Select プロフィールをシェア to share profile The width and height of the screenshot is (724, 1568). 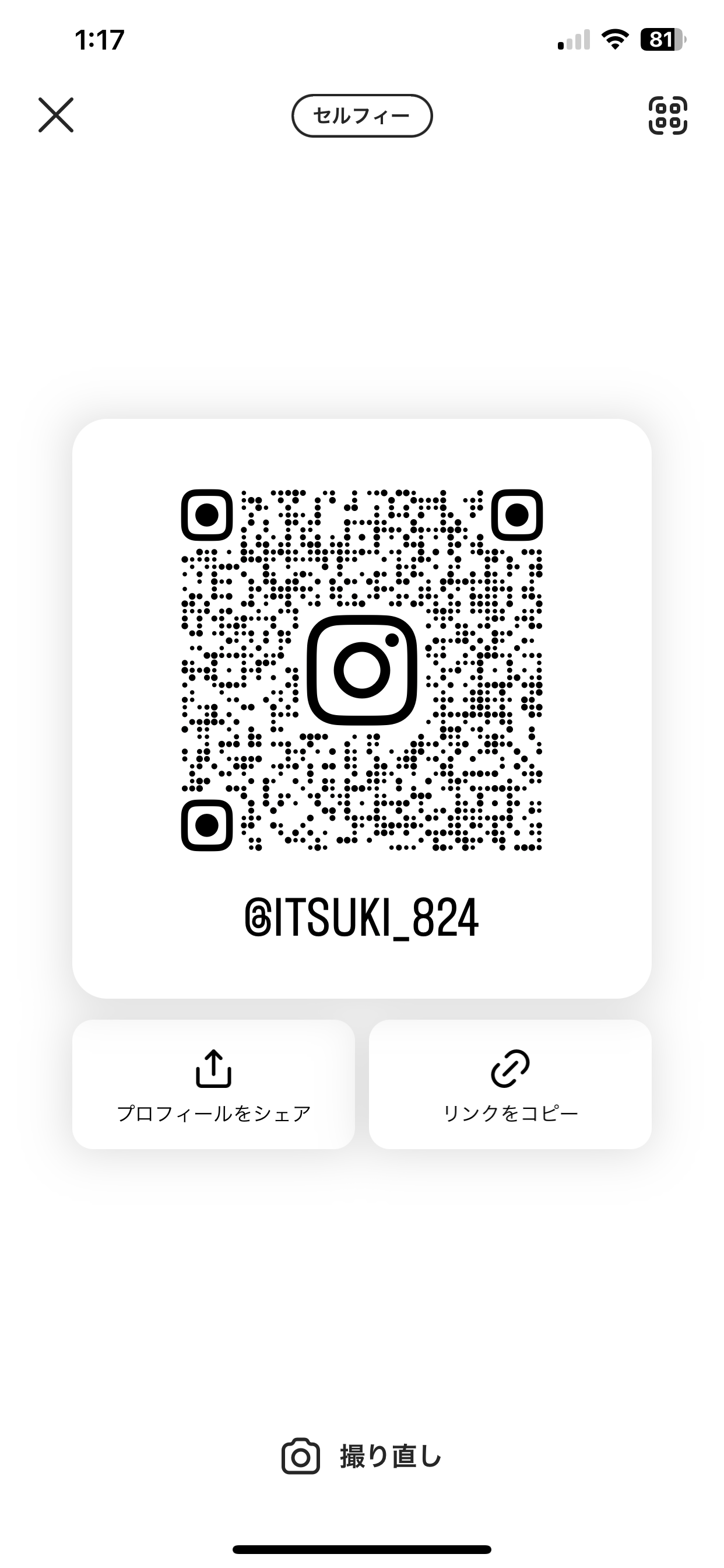coord(213,1084)
